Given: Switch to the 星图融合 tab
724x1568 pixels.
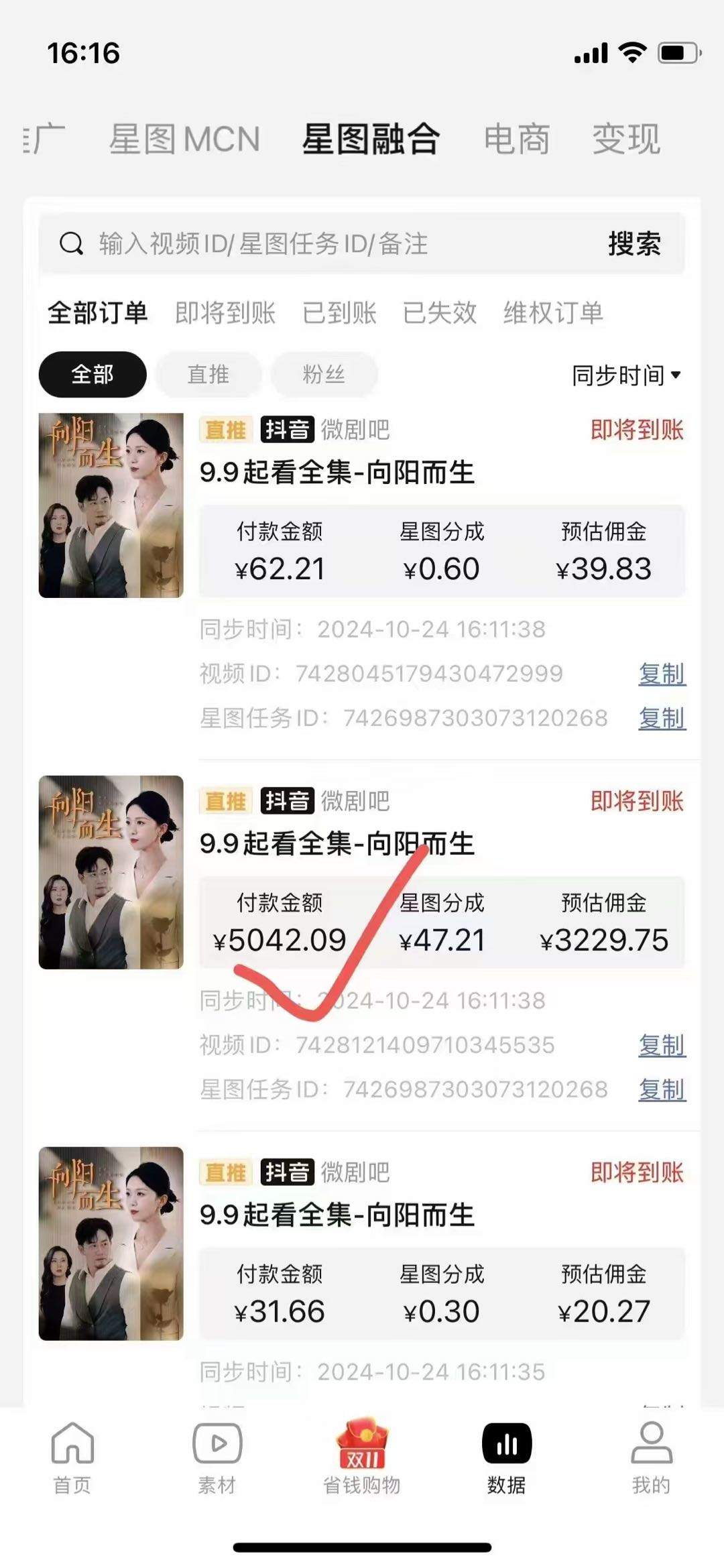Looking at the screenshot, I should pyautogui.click(x=371, y=140).
